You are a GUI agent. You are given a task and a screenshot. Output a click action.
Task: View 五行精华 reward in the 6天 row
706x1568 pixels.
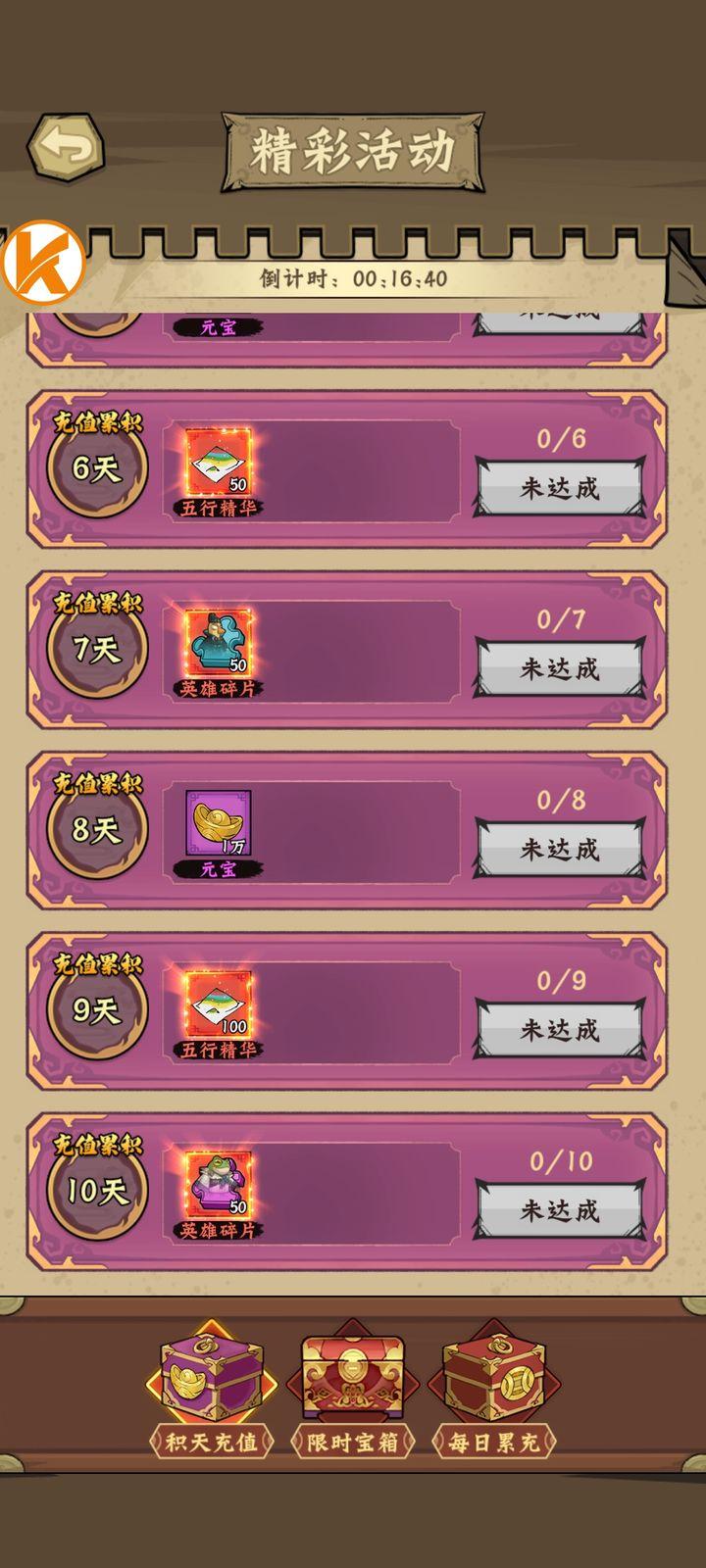pyautogui.click(x=219, y=463)
